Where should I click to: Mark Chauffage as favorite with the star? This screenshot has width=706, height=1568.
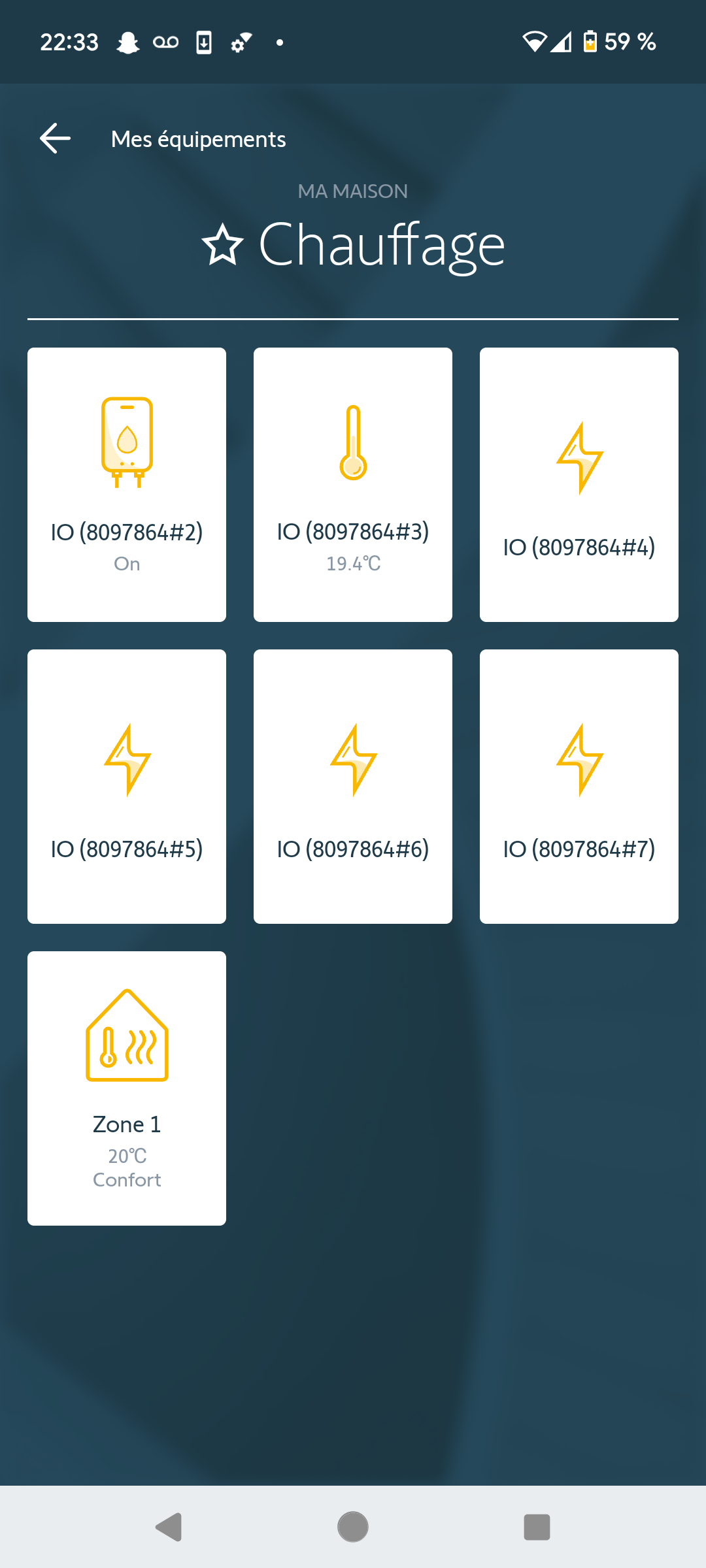click(223, 245)
